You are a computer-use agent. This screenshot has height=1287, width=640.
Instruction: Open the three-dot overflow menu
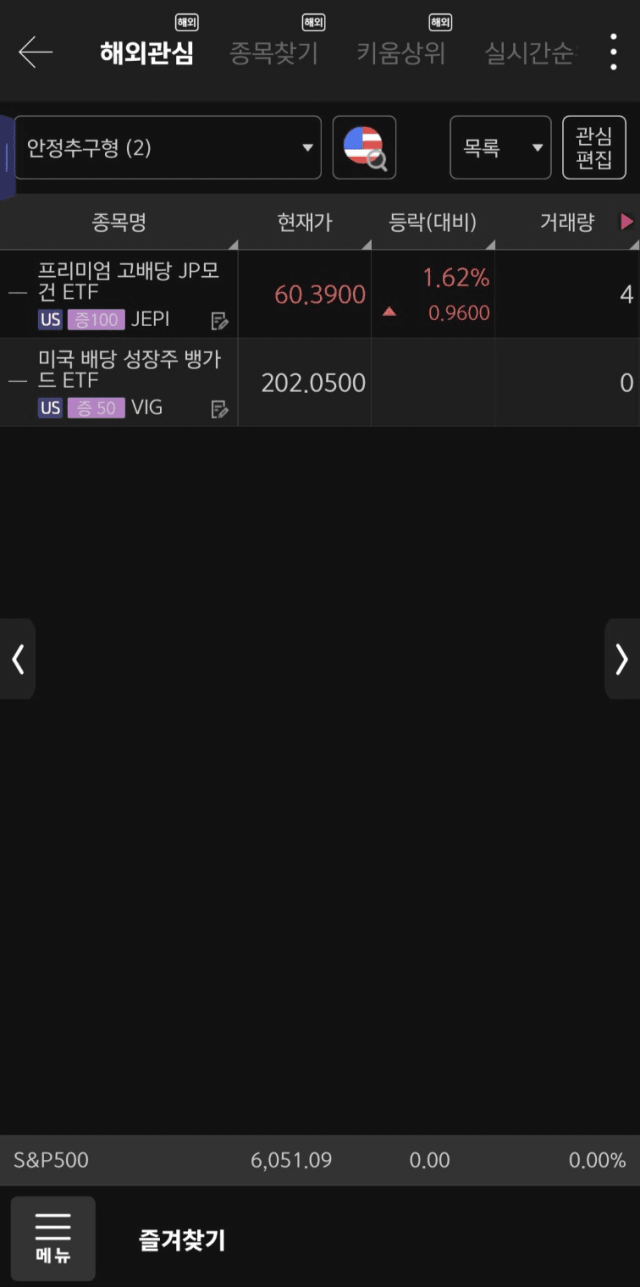click(x=613, y=52)
